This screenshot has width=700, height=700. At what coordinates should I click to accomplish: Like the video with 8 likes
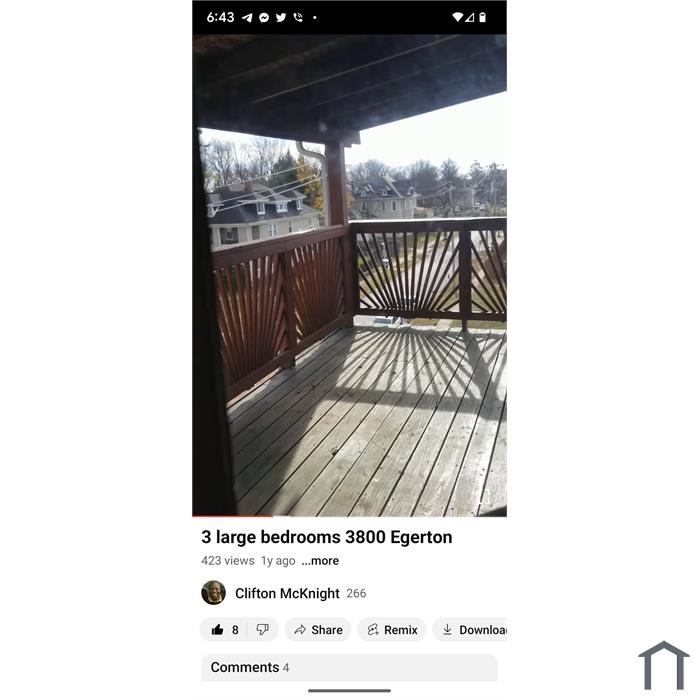point(225,630)
